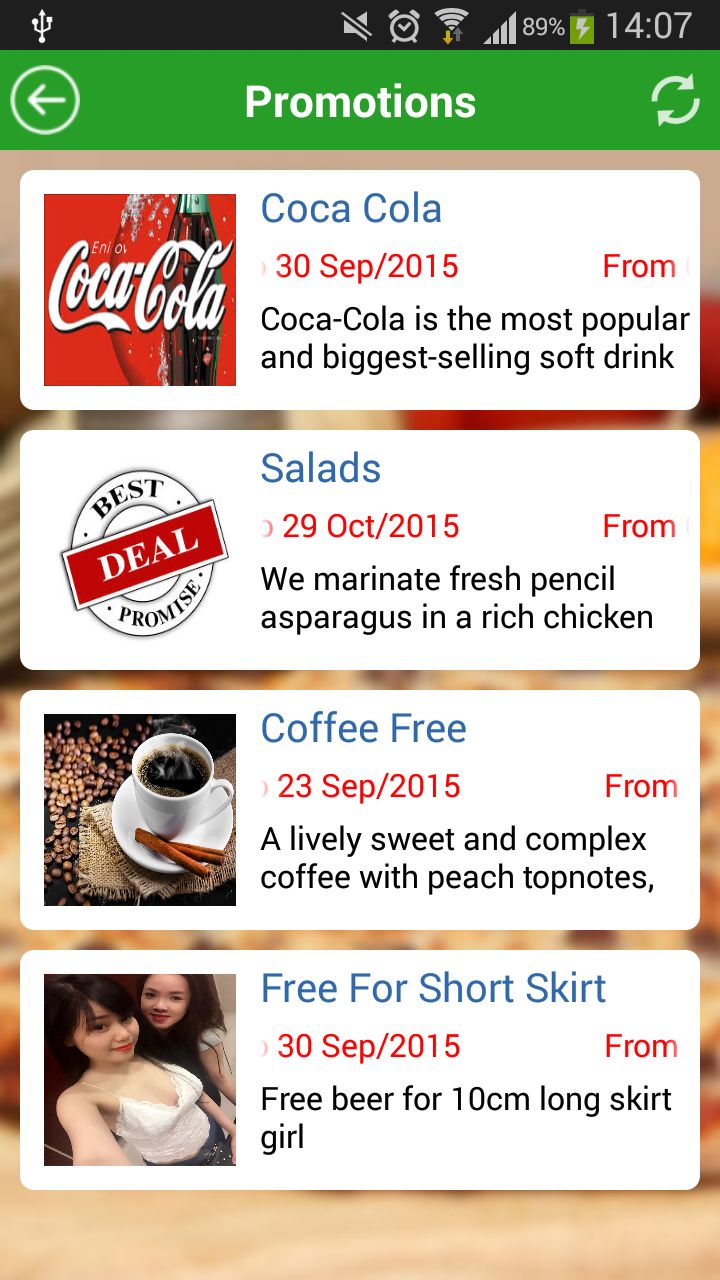Refresh the promotions list

coord(675,101)
